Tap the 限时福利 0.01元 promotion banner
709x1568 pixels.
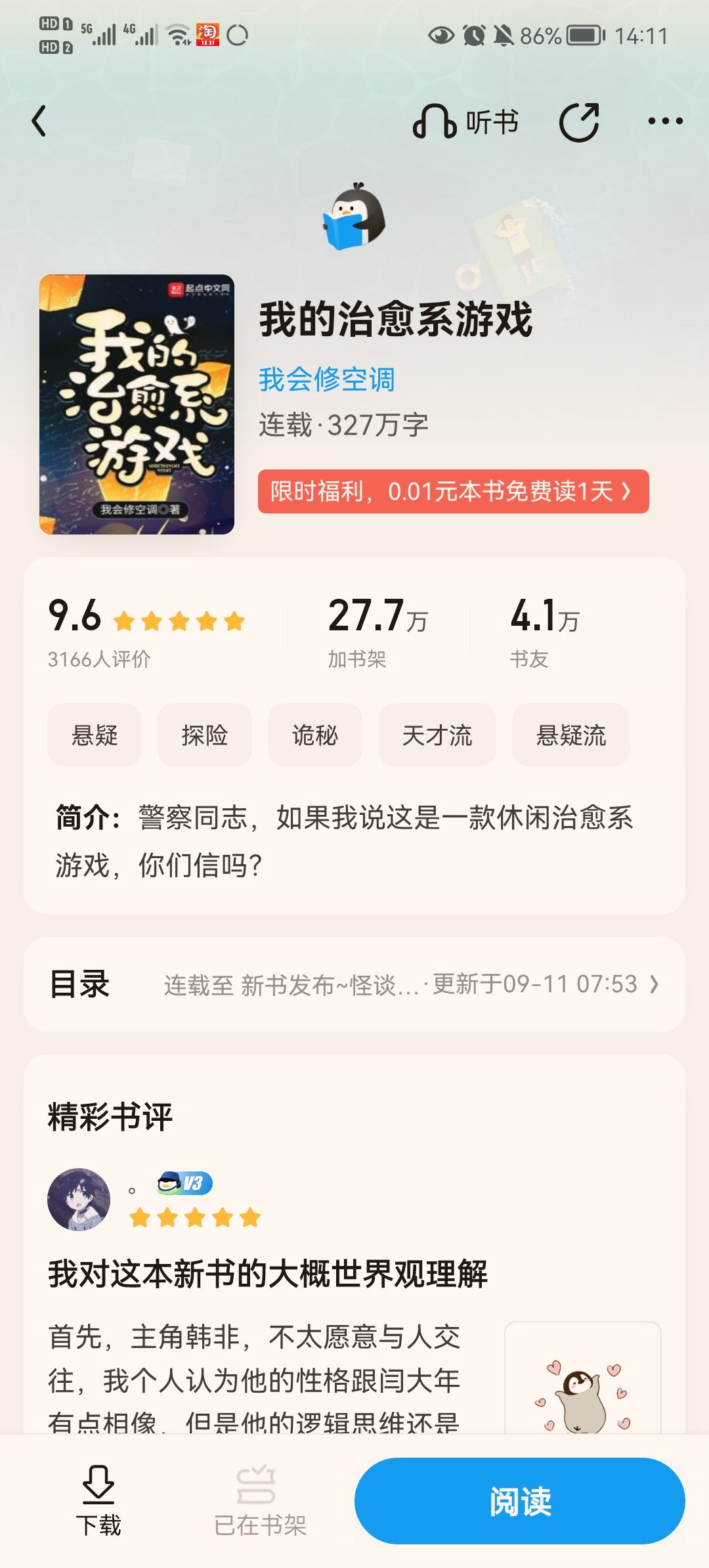click(453, 491)
